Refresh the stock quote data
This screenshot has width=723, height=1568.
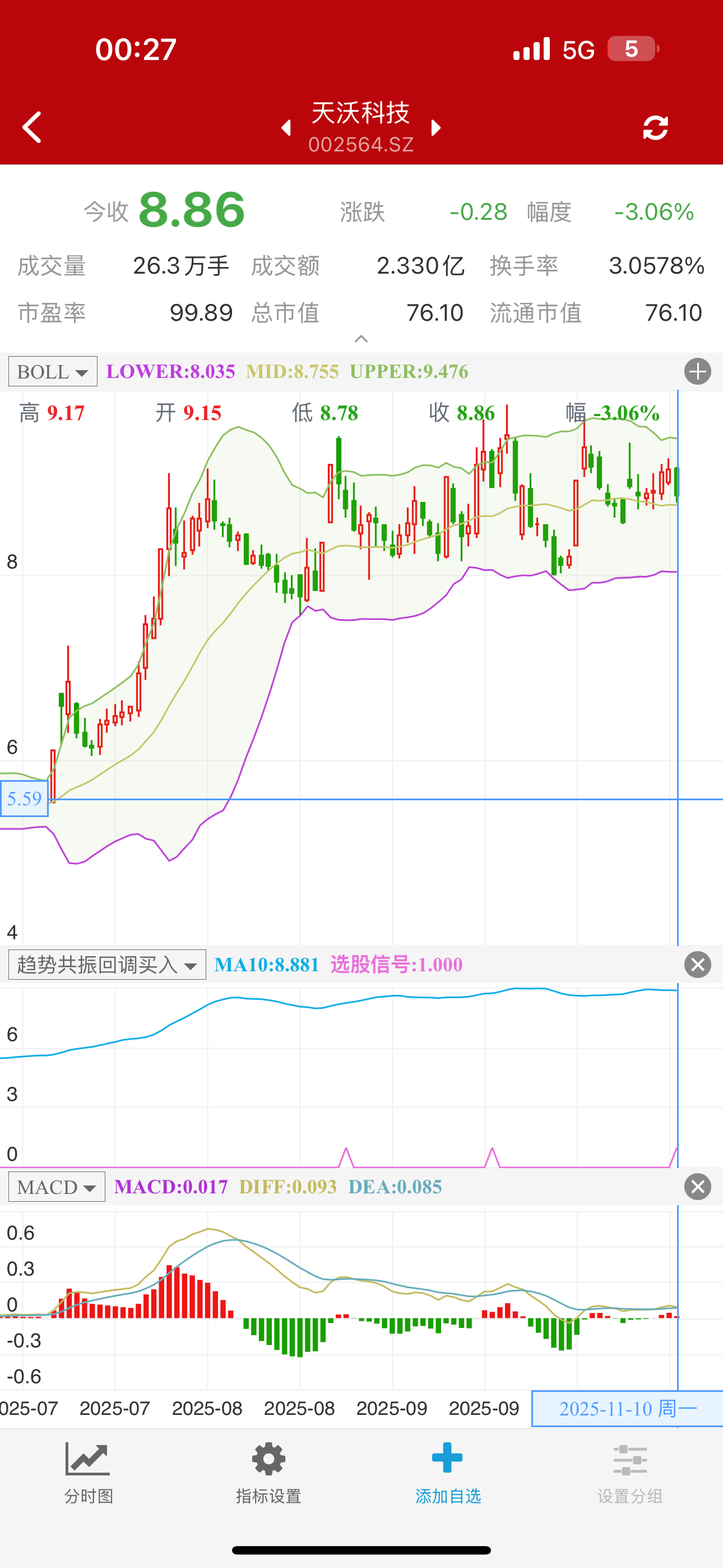(x=655, y=128)
